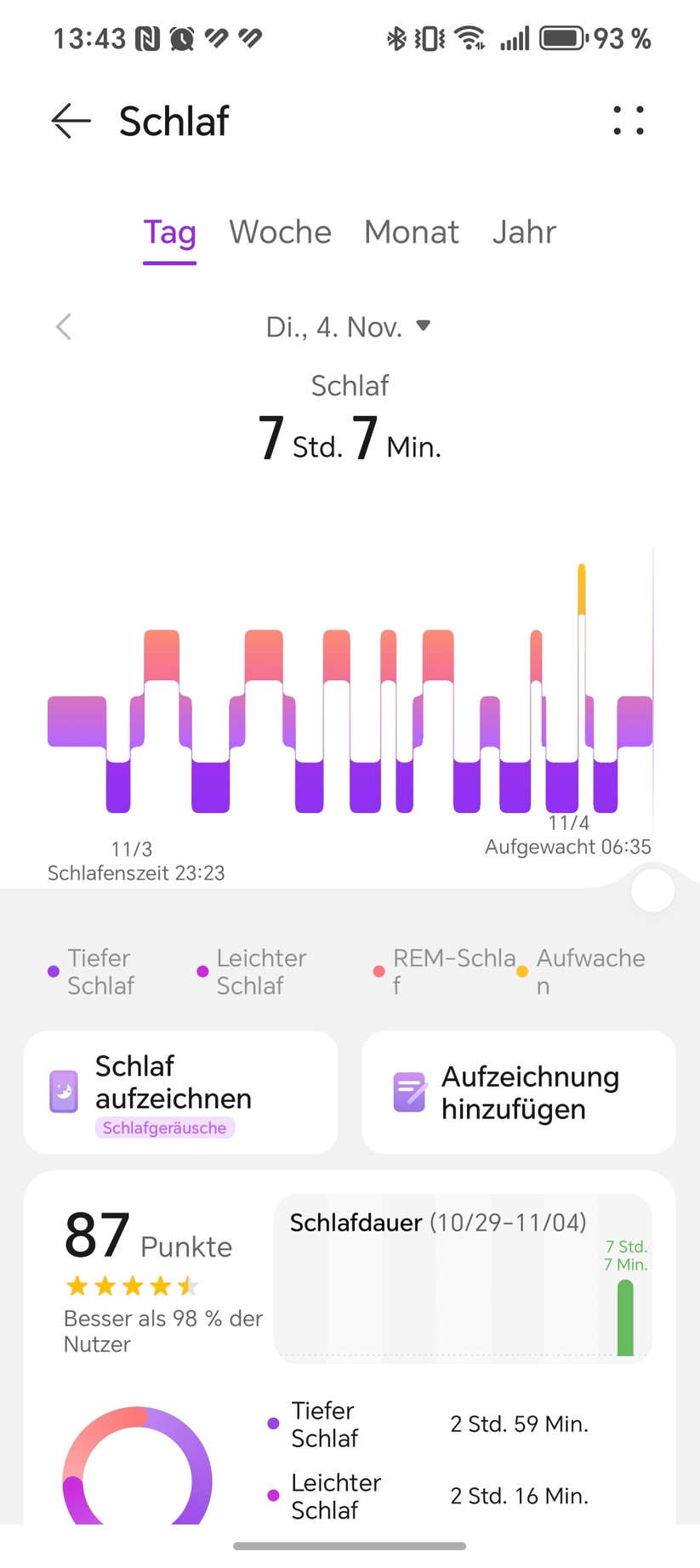The image size is (700, 1568).
Task: Switch to the Woche view
Action: click(279, 232)
